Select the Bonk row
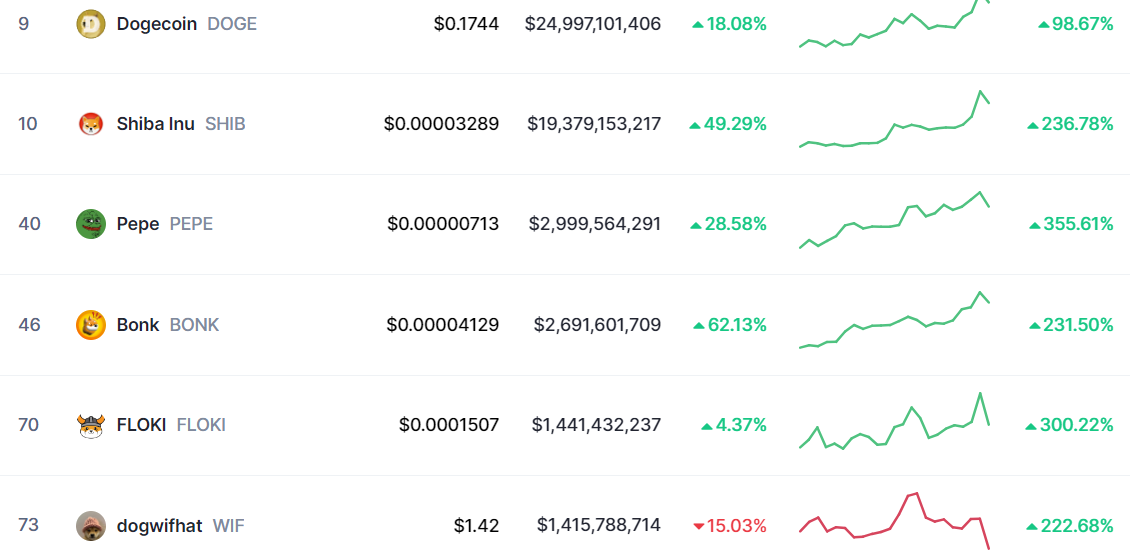This screenshot has height=560, width=1130. click(x=138, y=325)
